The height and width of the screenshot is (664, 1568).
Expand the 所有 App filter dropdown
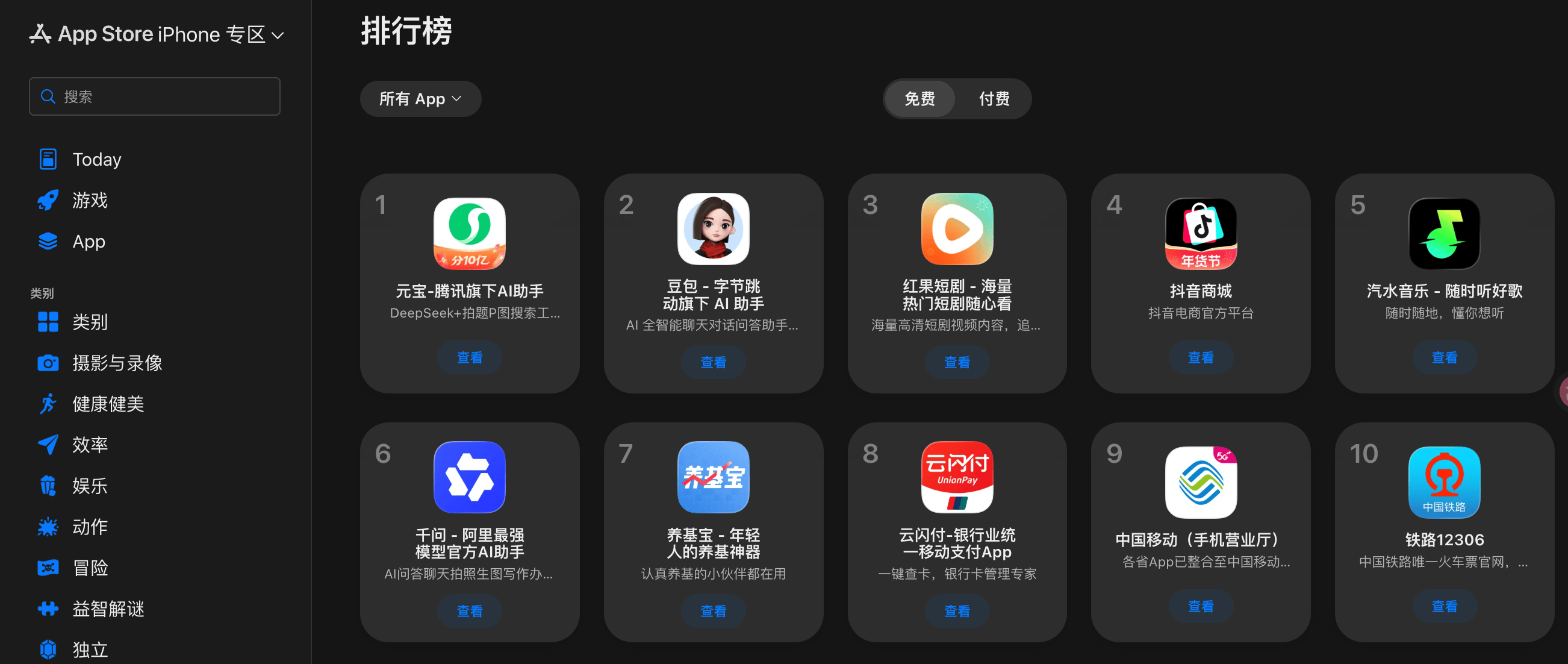[420, 99]
